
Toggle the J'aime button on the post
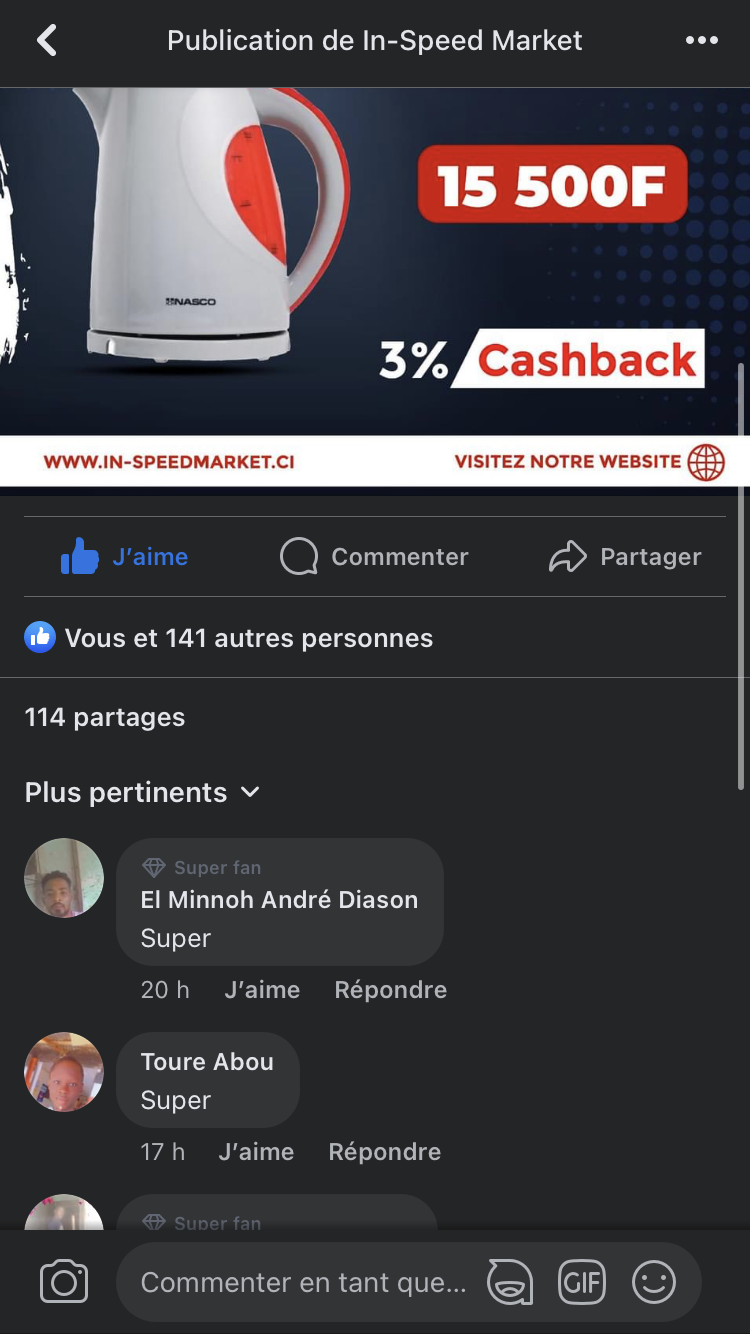(x=125, y=557)
